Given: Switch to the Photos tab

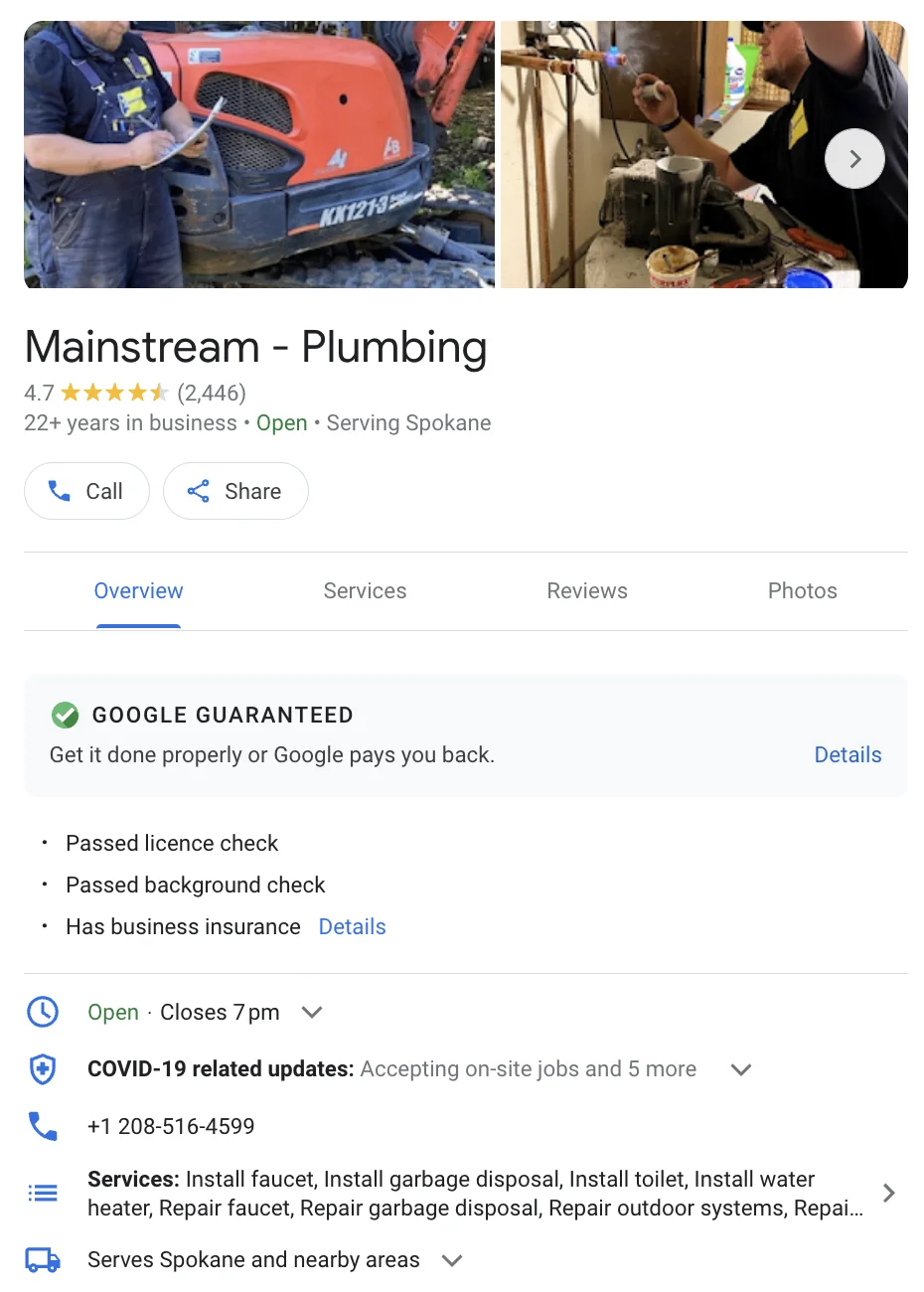Looking at the screenshot, I should [x=802, y=591].
